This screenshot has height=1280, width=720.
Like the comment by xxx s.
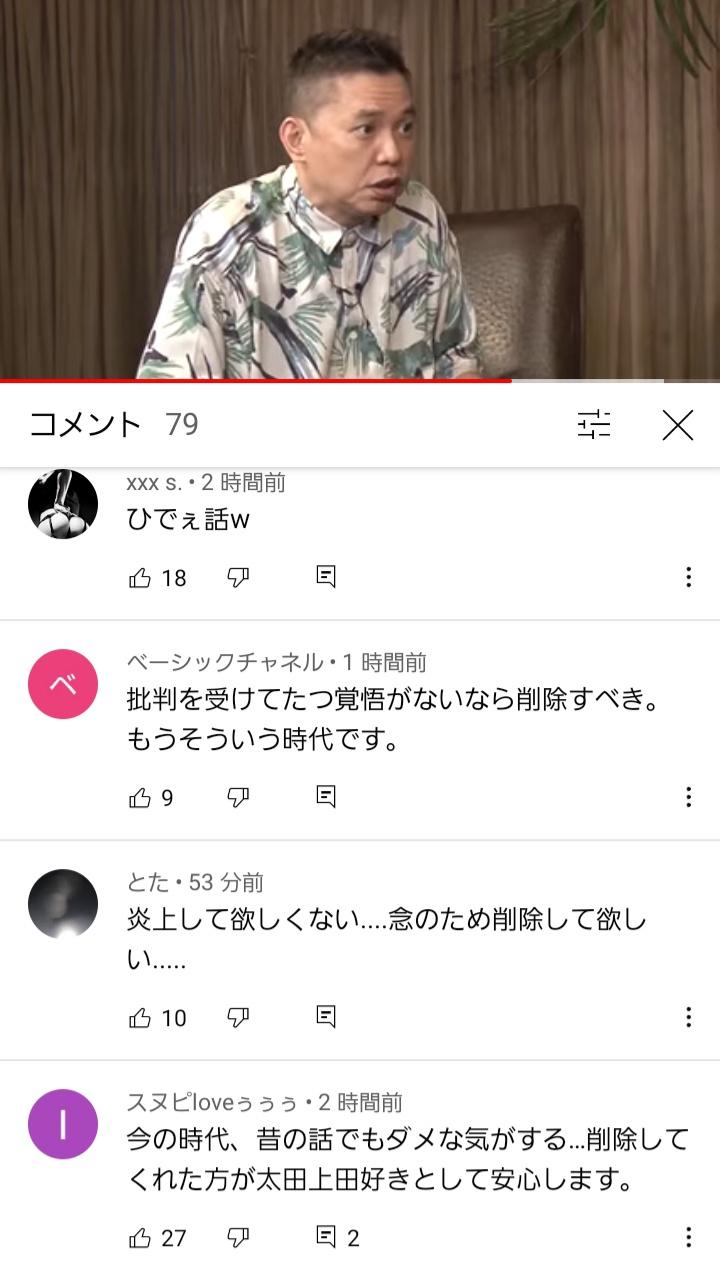(x=140, y=577)
